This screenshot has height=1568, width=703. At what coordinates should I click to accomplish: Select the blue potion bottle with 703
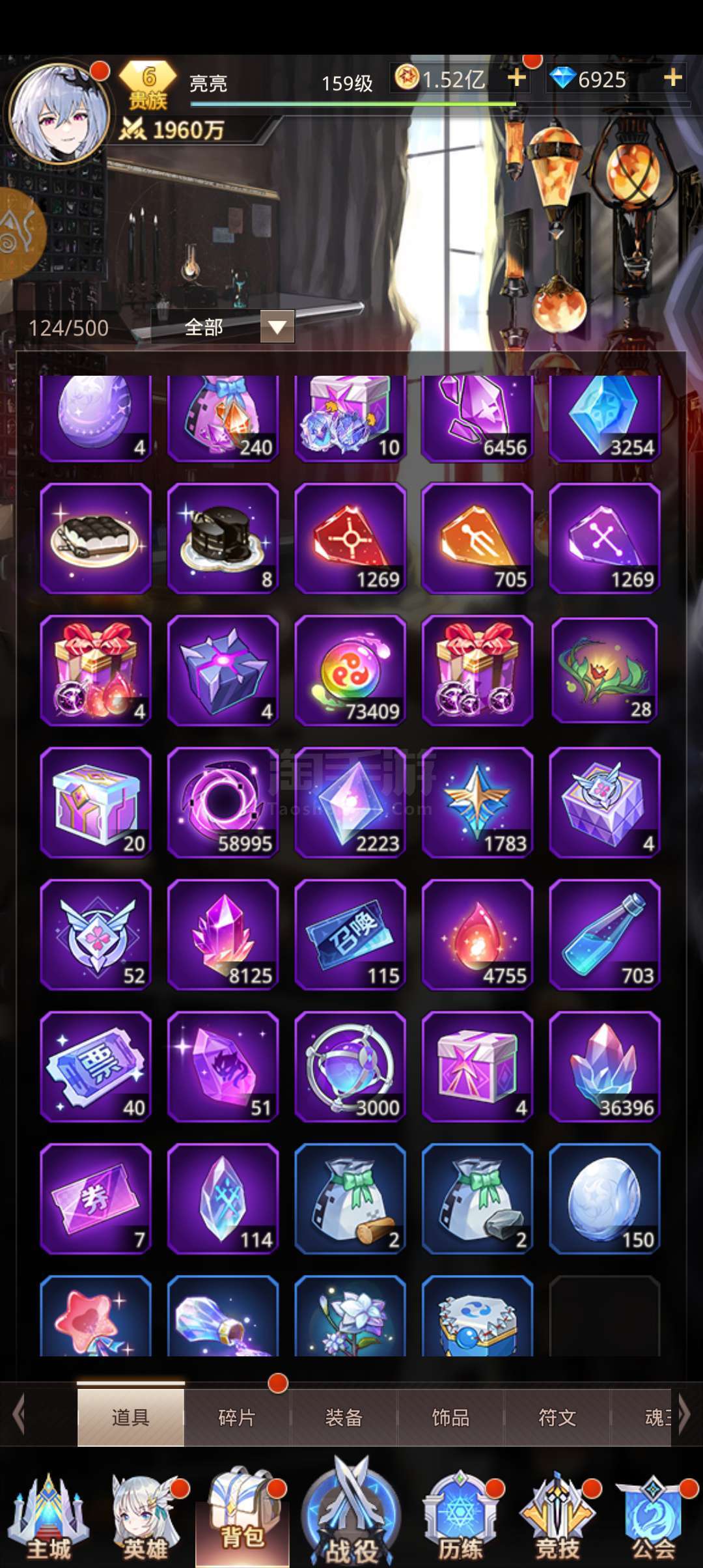click(605, 934)
